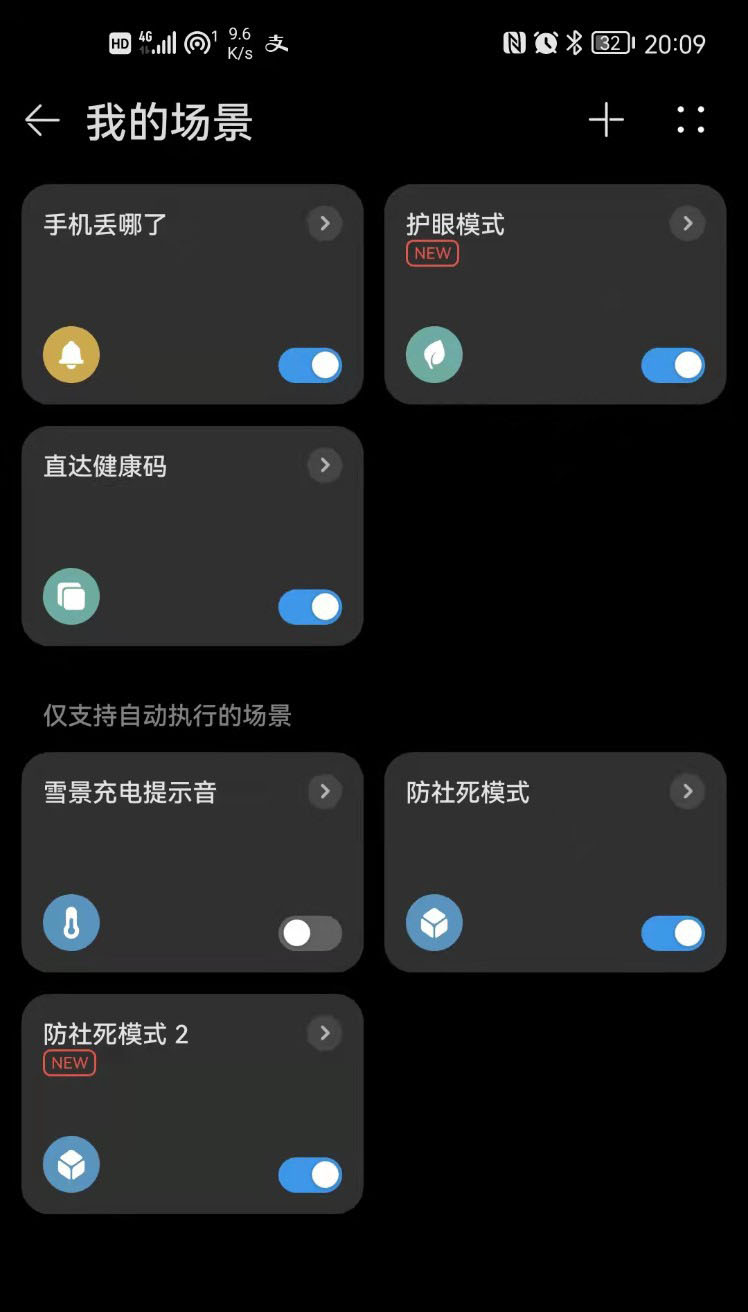Open 直达健康码 details chevron
This screenshot has width=748, height=1312.
324,465
